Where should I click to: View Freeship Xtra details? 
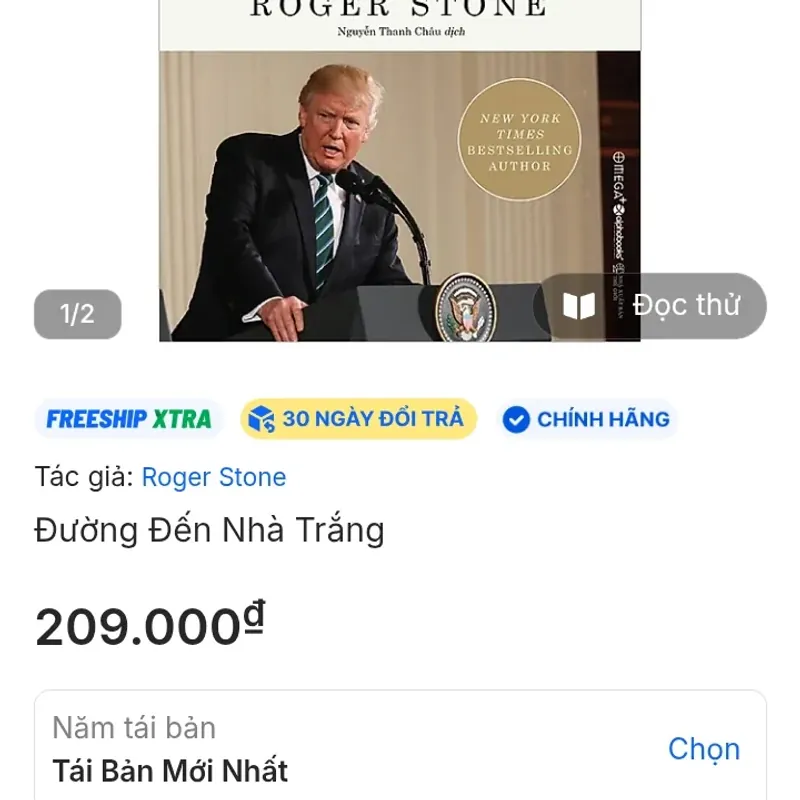[x=129, y=419]
